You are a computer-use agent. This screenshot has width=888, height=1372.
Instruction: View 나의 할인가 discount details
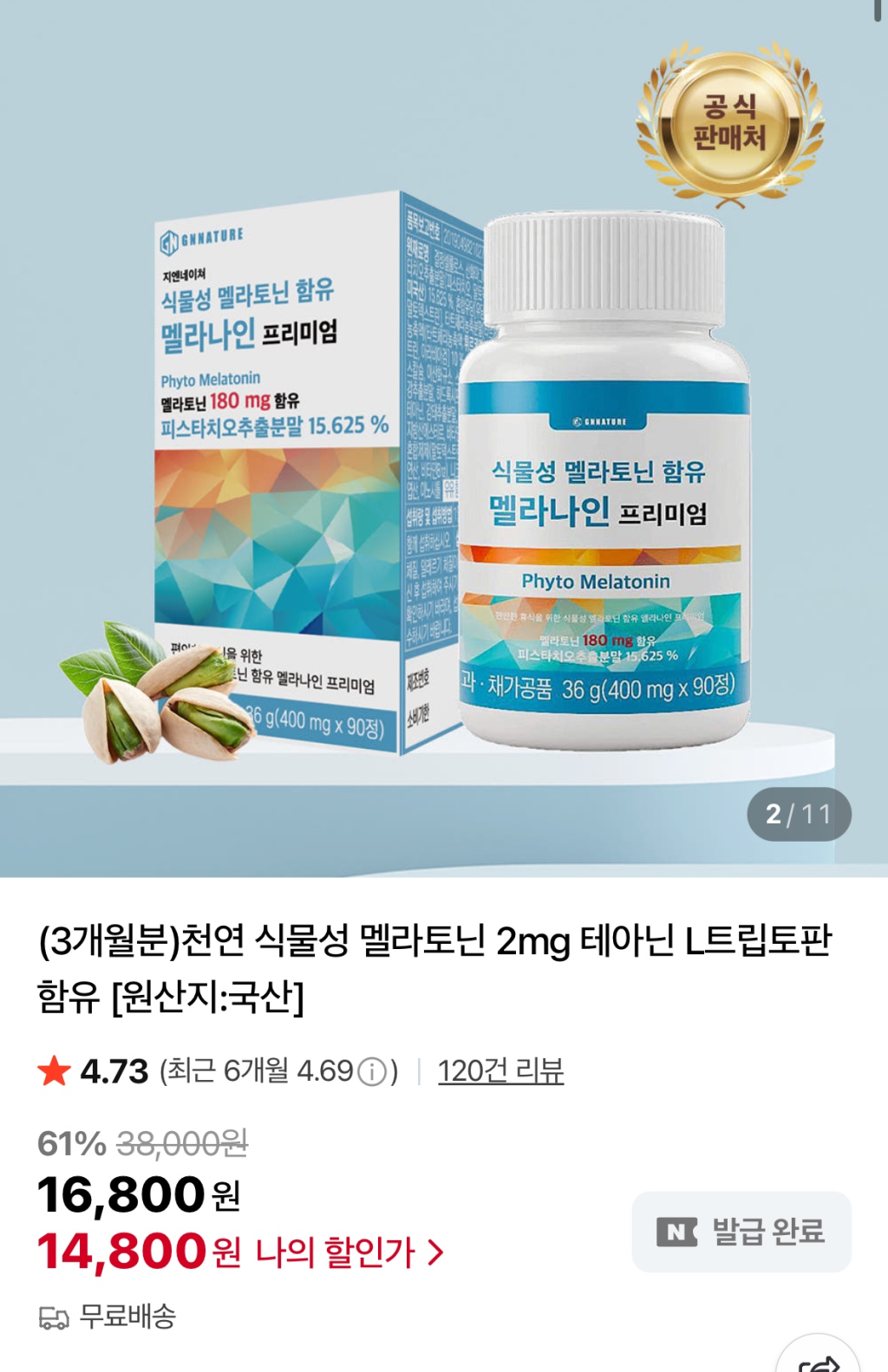(x=349, y=1252)
